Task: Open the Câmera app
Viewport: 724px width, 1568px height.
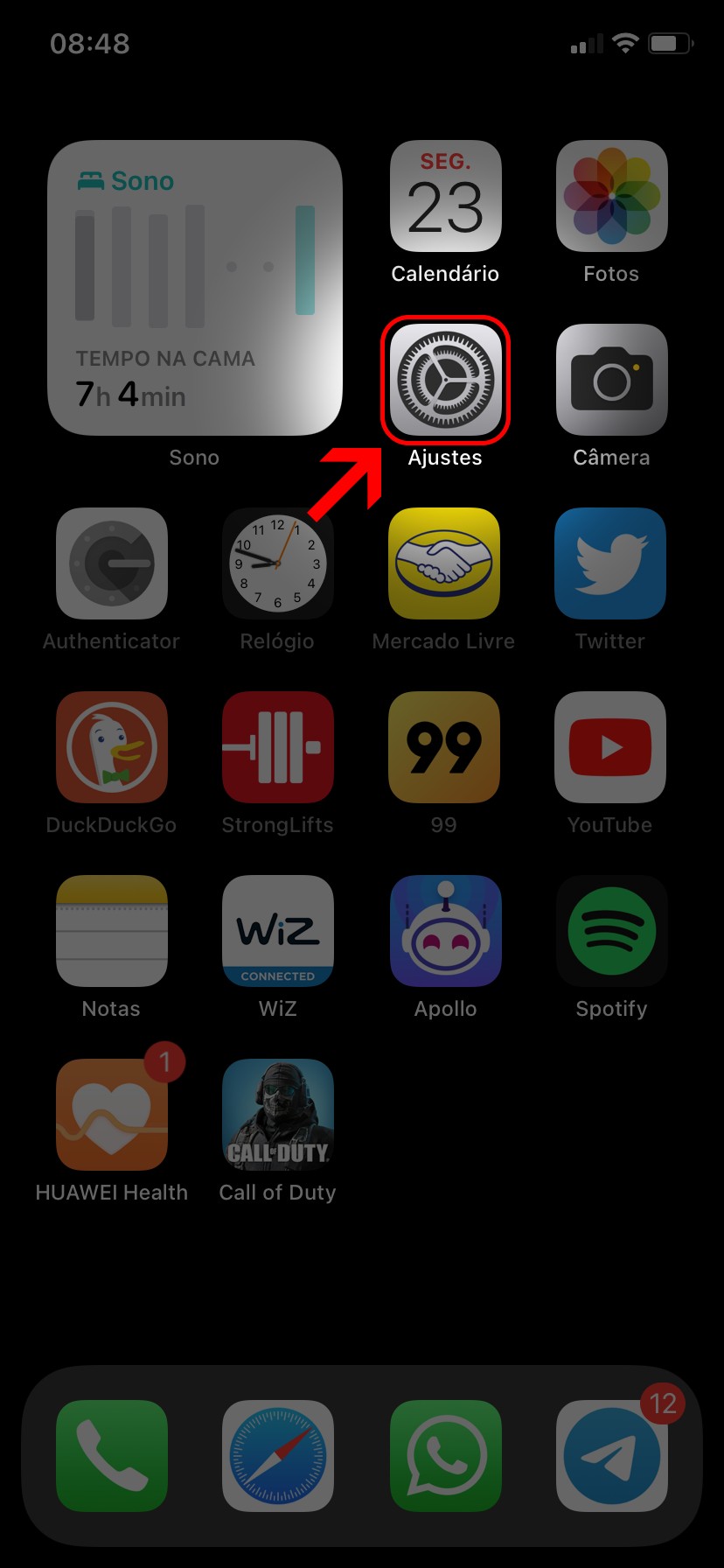Action: 611,380
